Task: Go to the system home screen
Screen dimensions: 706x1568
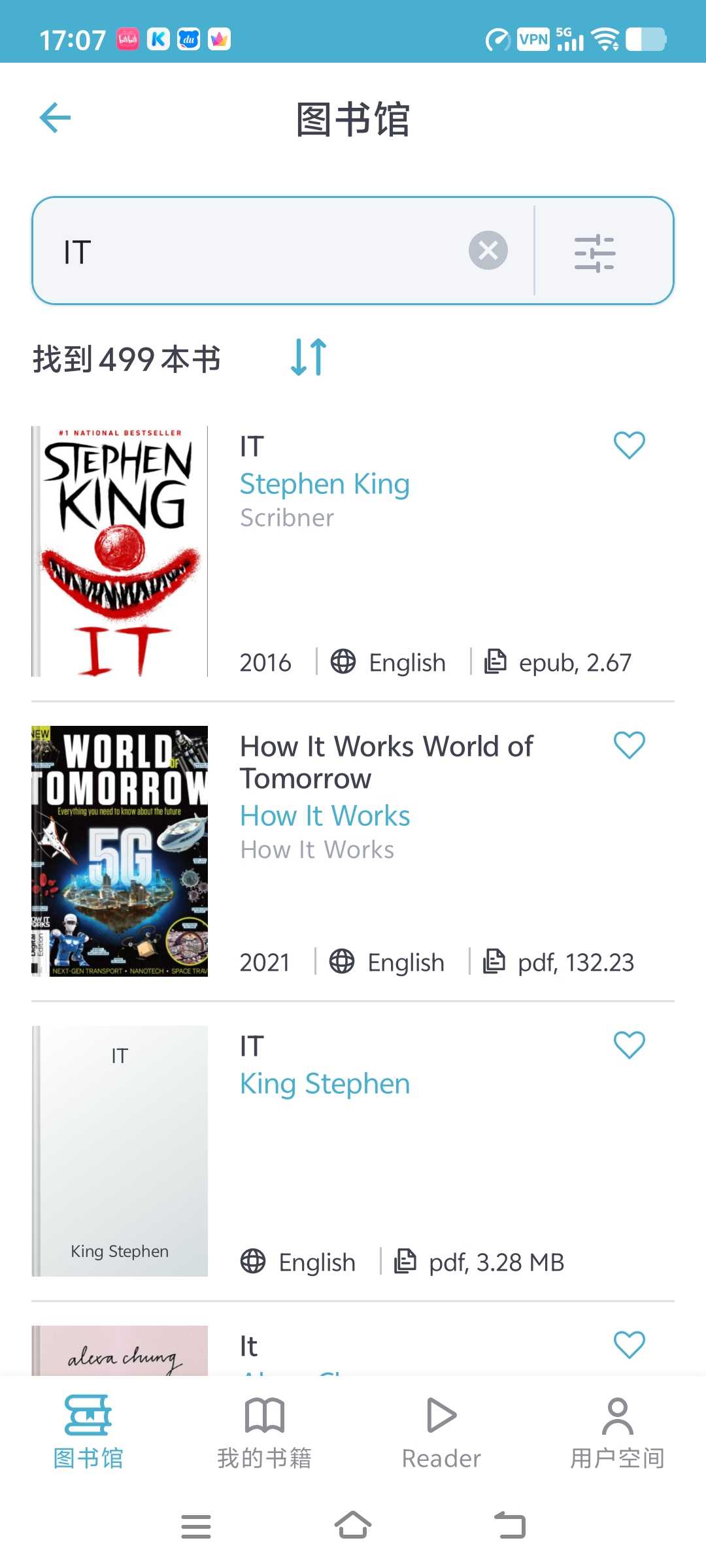Action: click(x=353, y=1526)
